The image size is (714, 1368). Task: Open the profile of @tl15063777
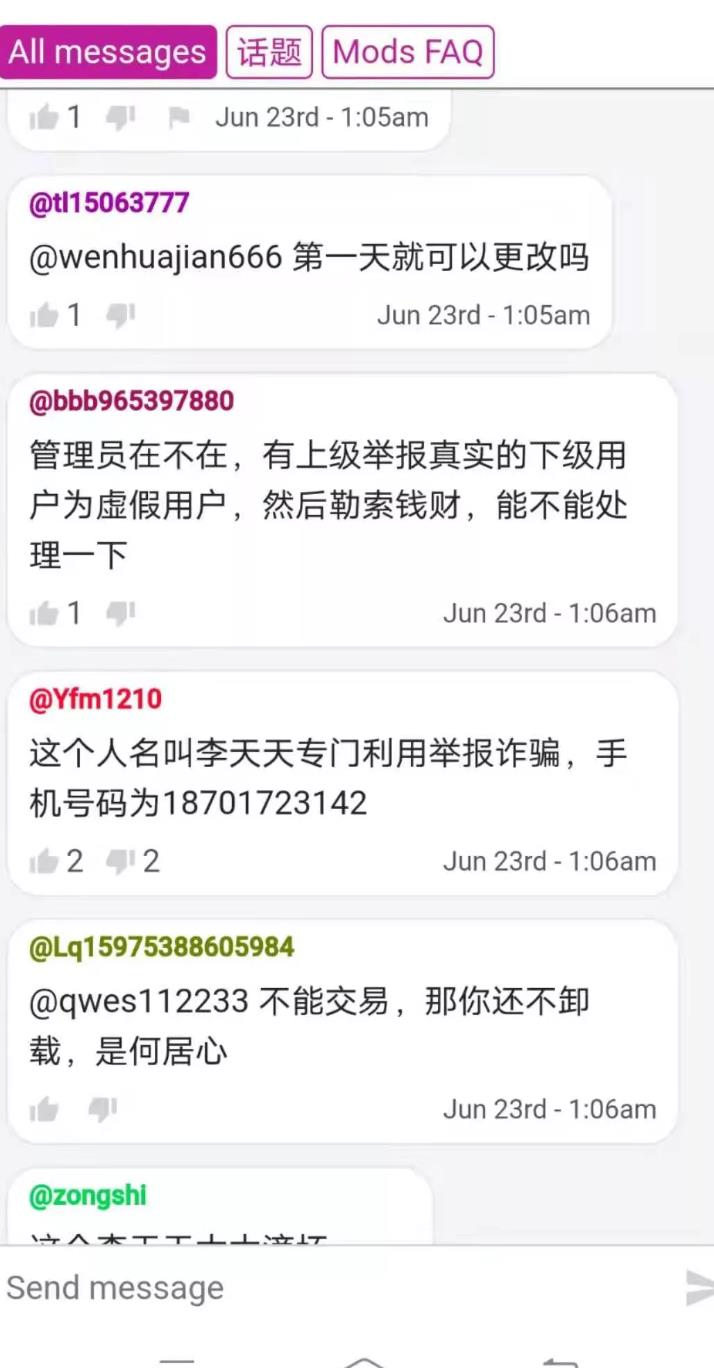(109, 203)
